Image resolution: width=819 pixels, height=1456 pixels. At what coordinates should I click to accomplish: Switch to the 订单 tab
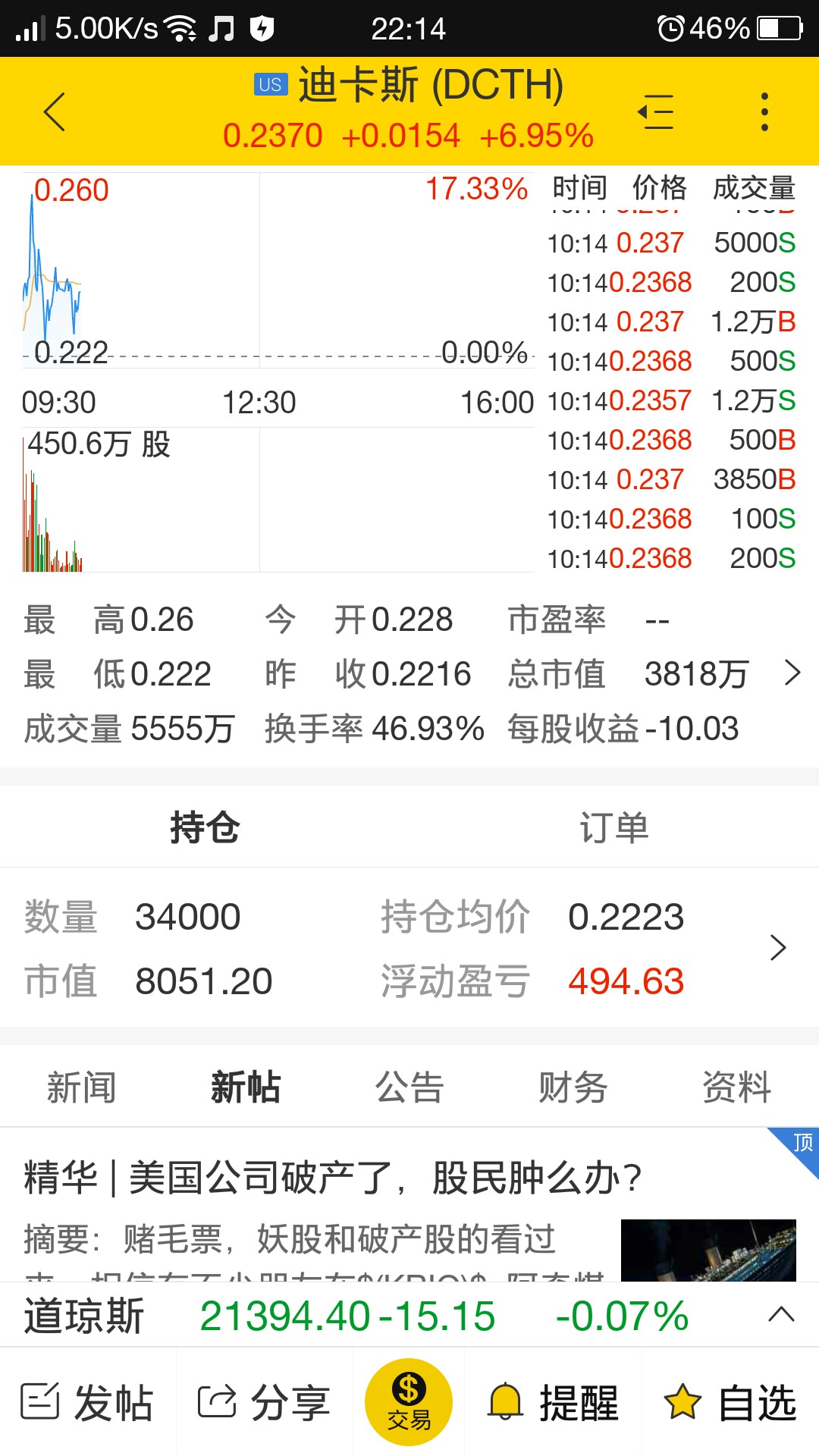(x=614, y=827)
